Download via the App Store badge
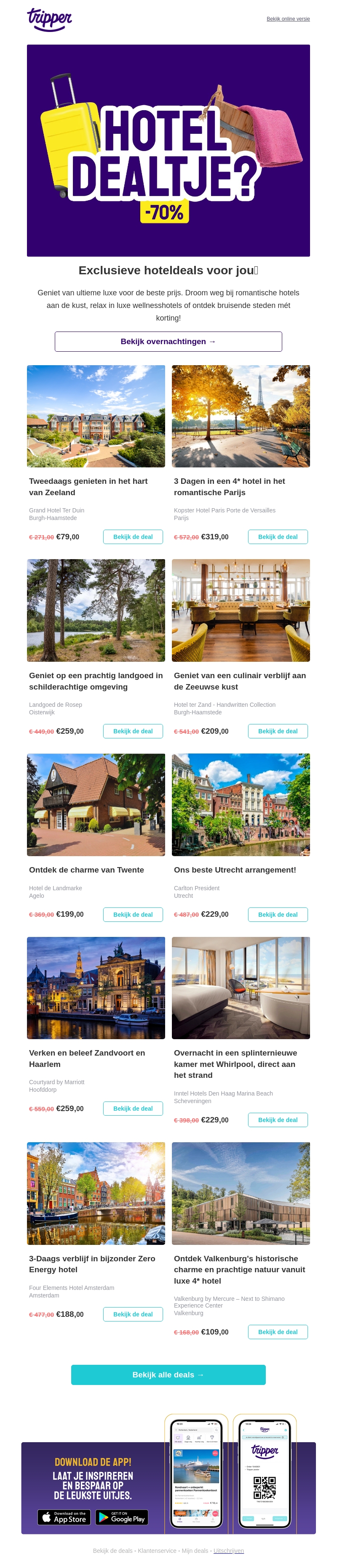 64,1518
